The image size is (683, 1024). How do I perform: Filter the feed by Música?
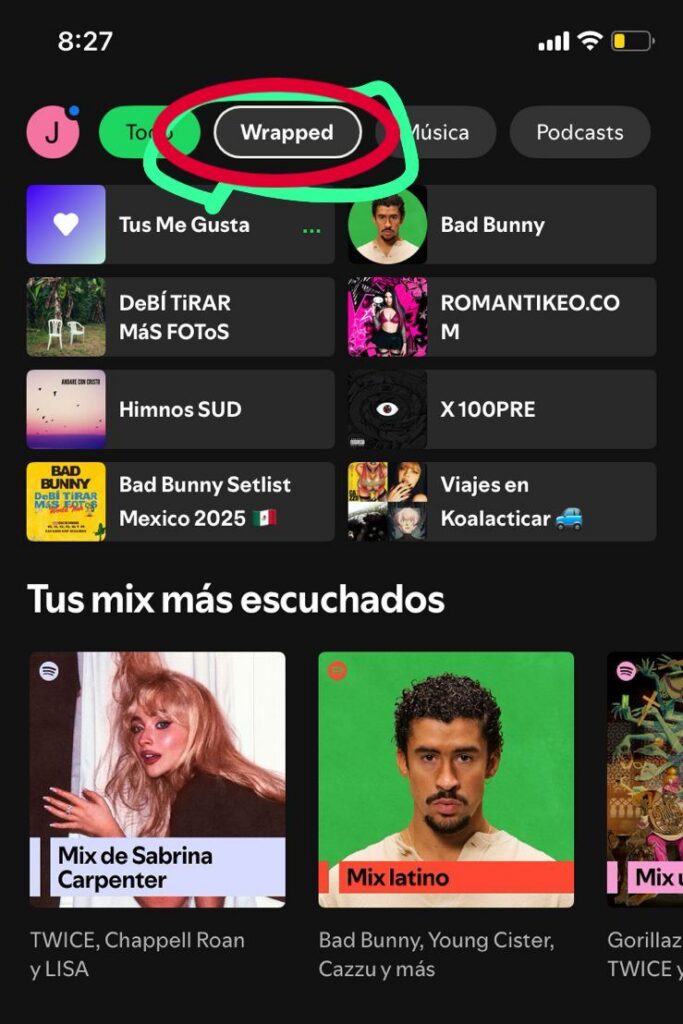(x=438, y=132)
